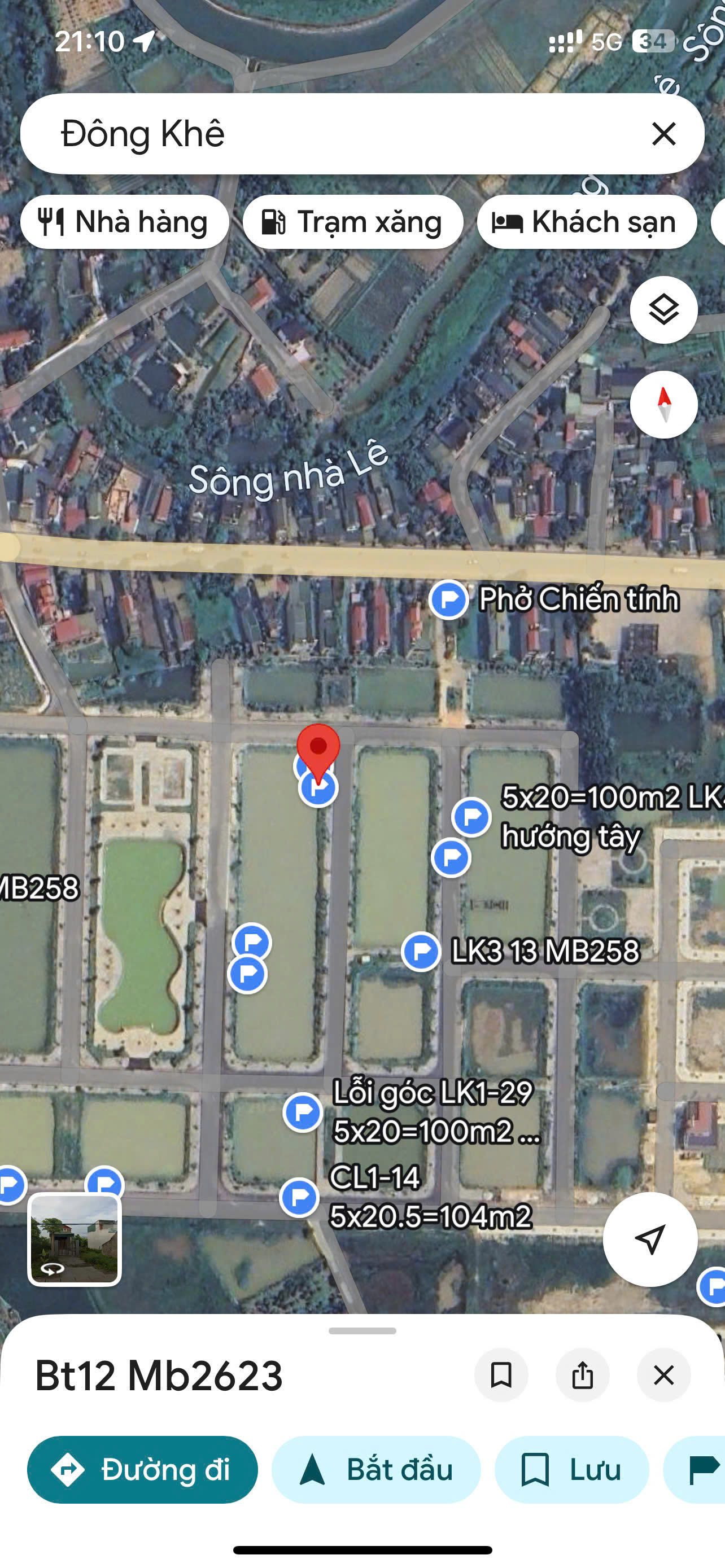Share the Bt12 Mb2623 place
Viewport: 725px width, 1568px height.
click(x=583, y=1375)
